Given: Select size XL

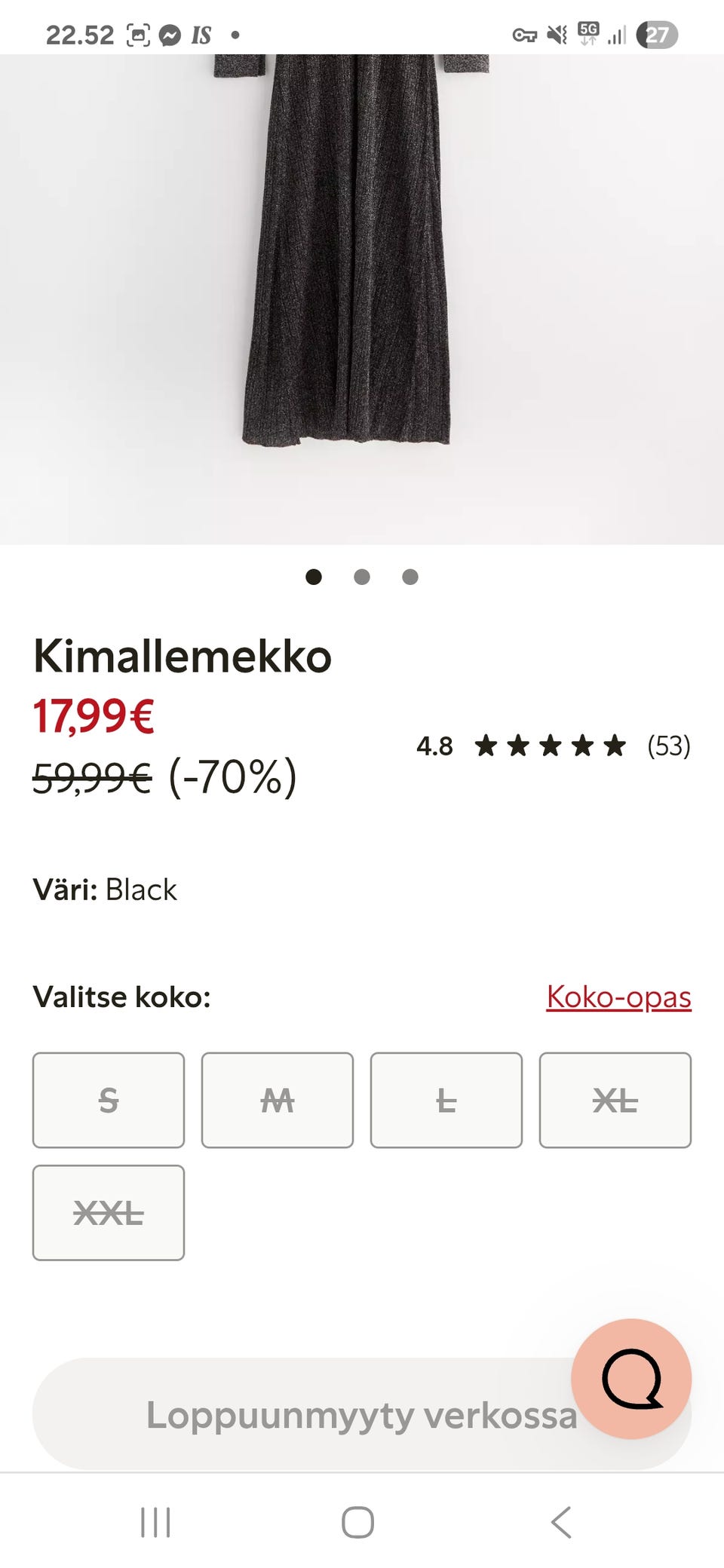Looking at the screenshot, I should [x=615, y=1100].
